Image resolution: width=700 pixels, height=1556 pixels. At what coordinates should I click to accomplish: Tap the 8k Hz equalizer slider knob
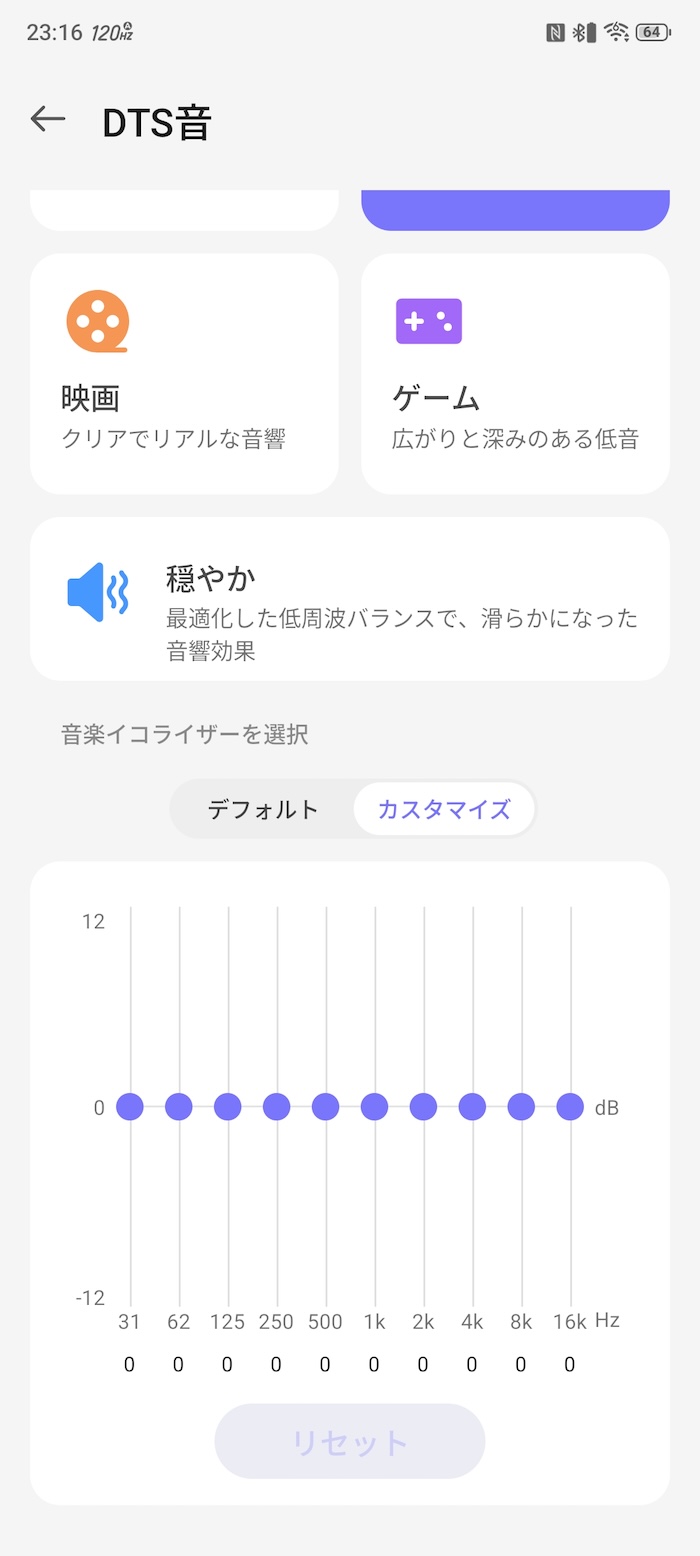521,1107
